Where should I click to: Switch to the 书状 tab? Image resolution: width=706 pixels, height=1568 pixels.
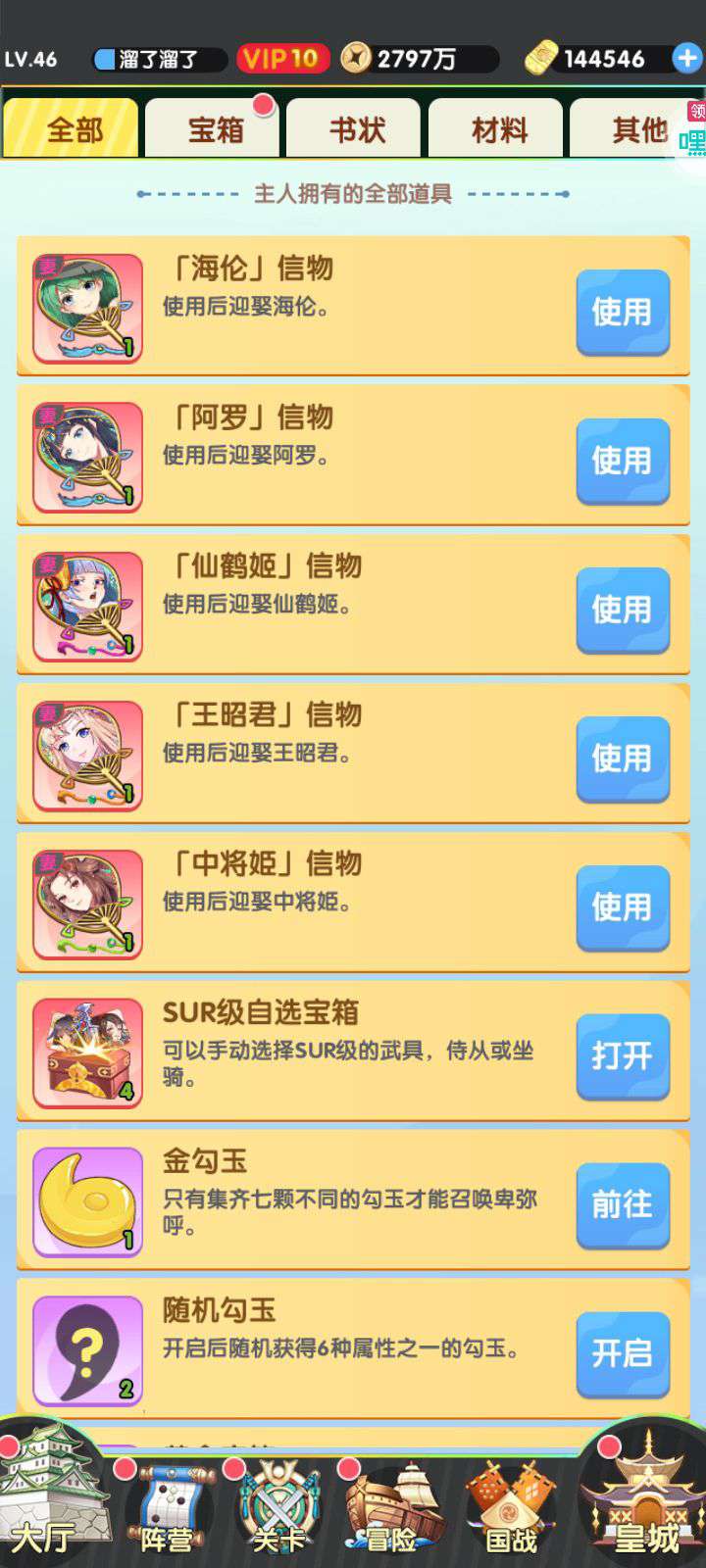pos(355,128)
